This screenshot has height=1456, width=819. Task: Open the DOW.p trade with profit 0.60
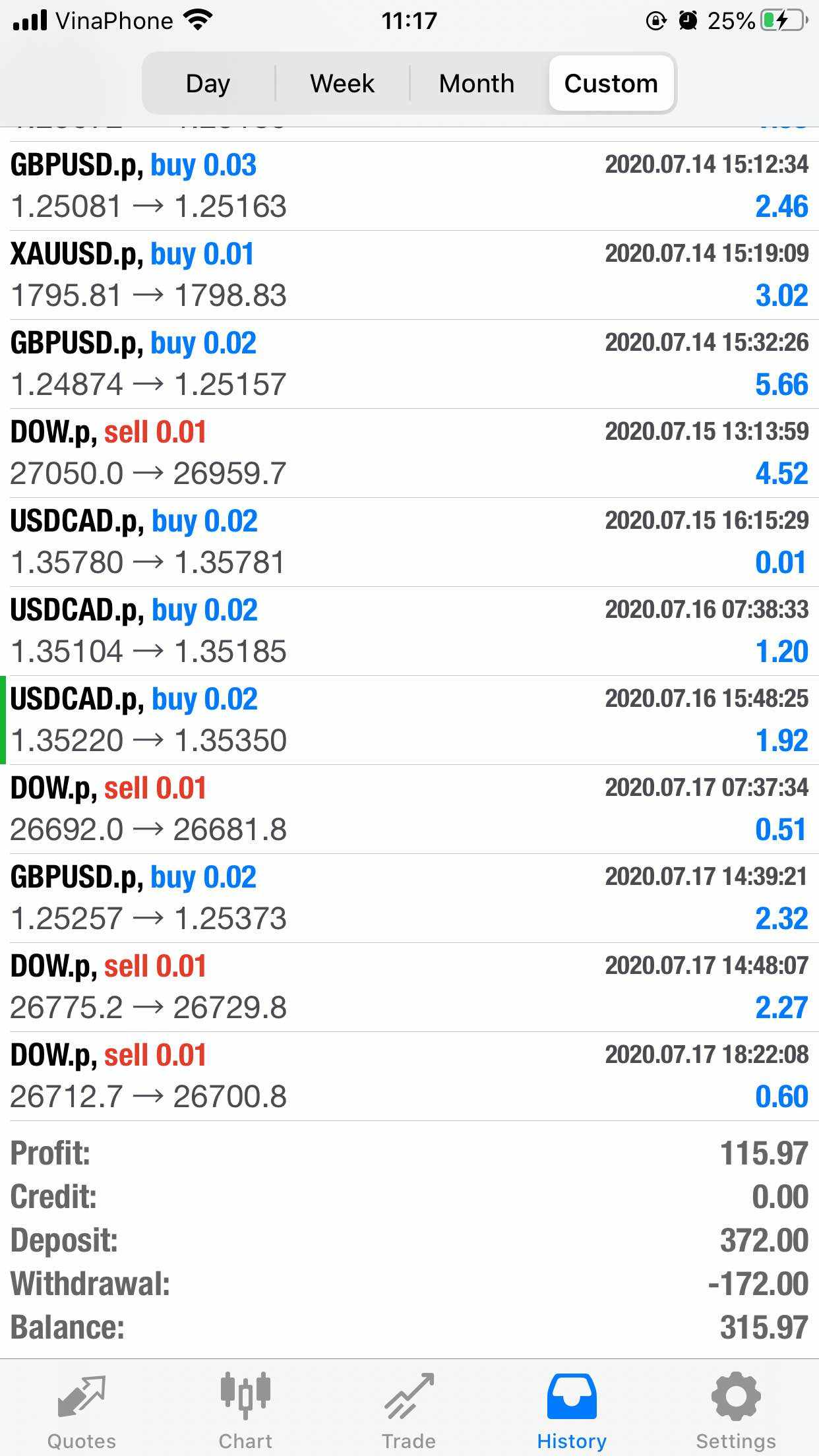click(x=409, y=1076)
